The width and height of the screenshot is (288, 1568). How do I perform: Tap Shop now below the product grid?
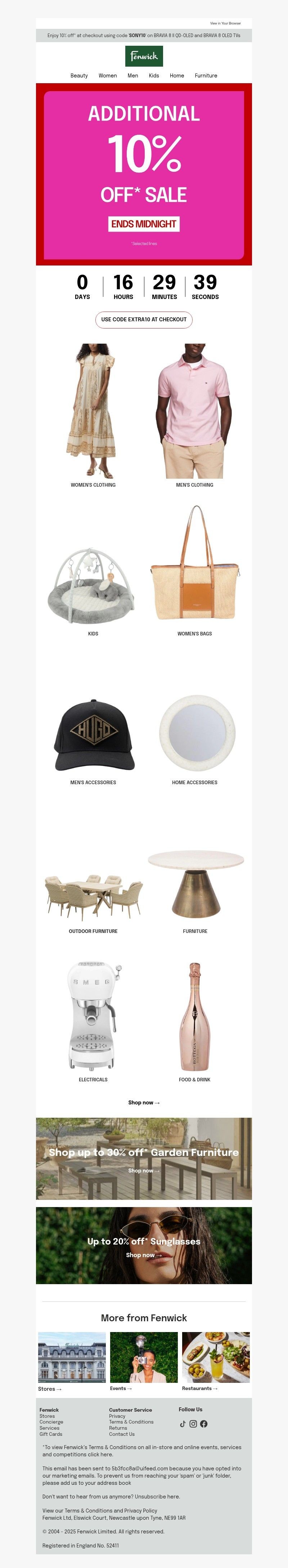tap(144, 1102)
